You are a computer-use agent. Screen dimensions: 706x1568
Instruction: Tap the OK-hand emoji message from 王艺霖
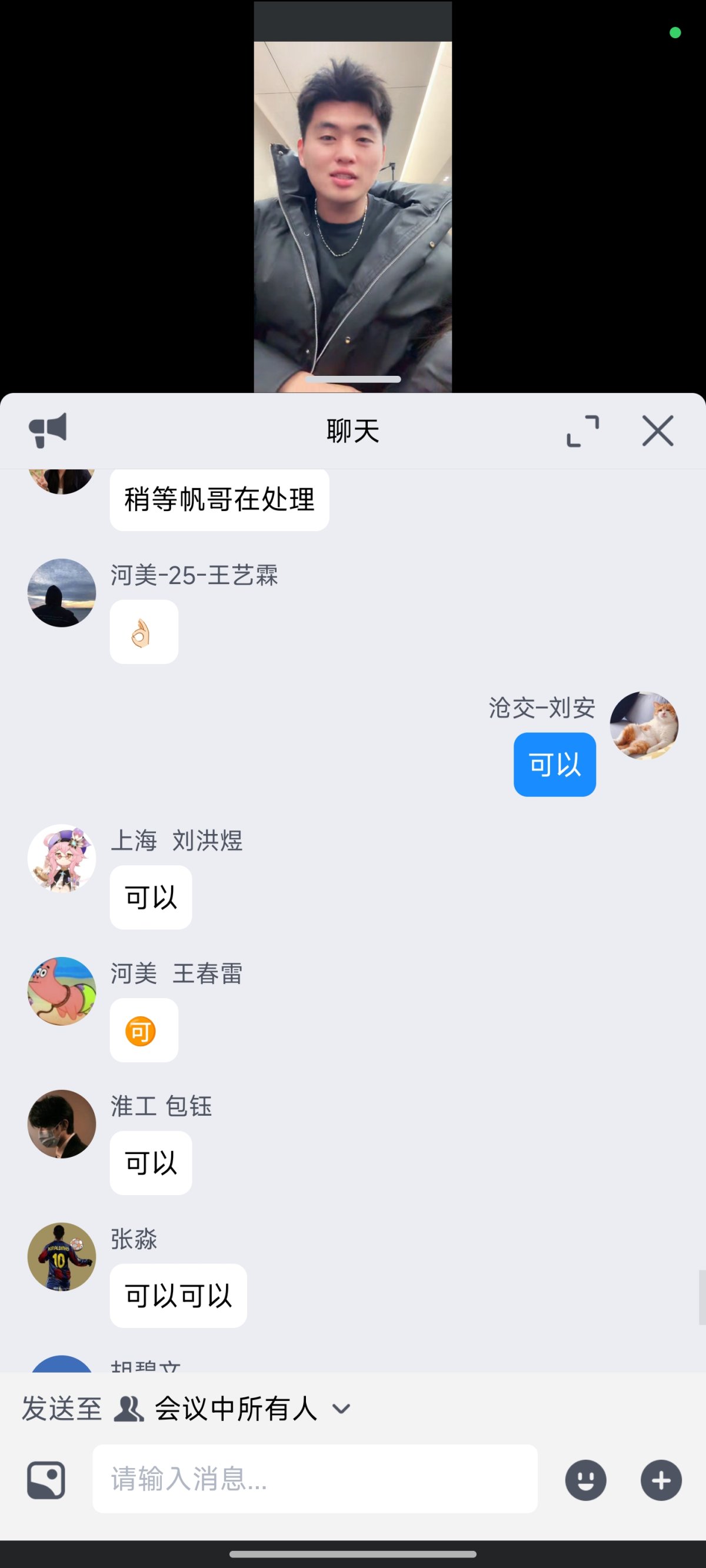(x=144, y=631)
